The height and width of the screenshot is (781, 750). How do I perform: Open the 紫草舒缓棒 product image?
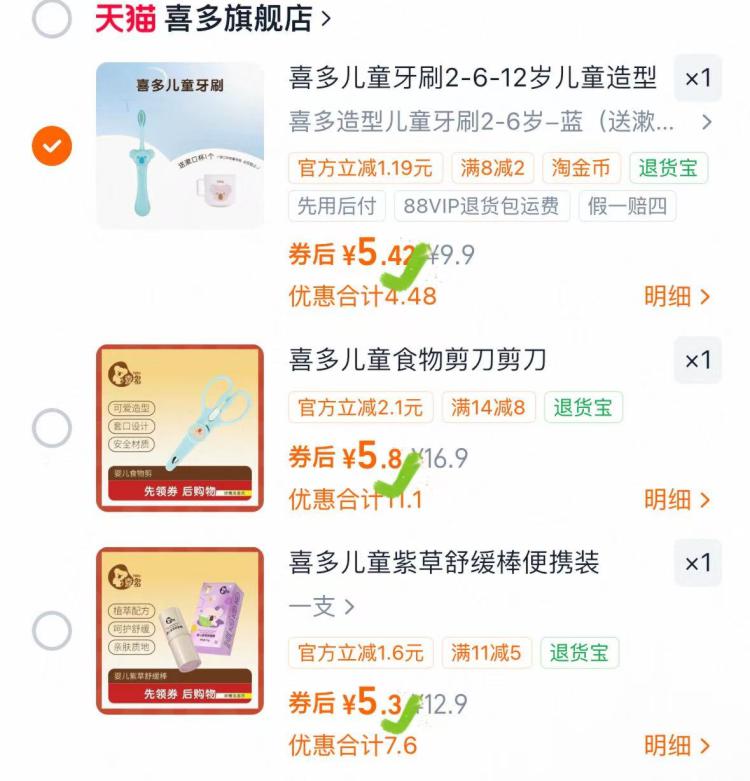coord(180,631)
